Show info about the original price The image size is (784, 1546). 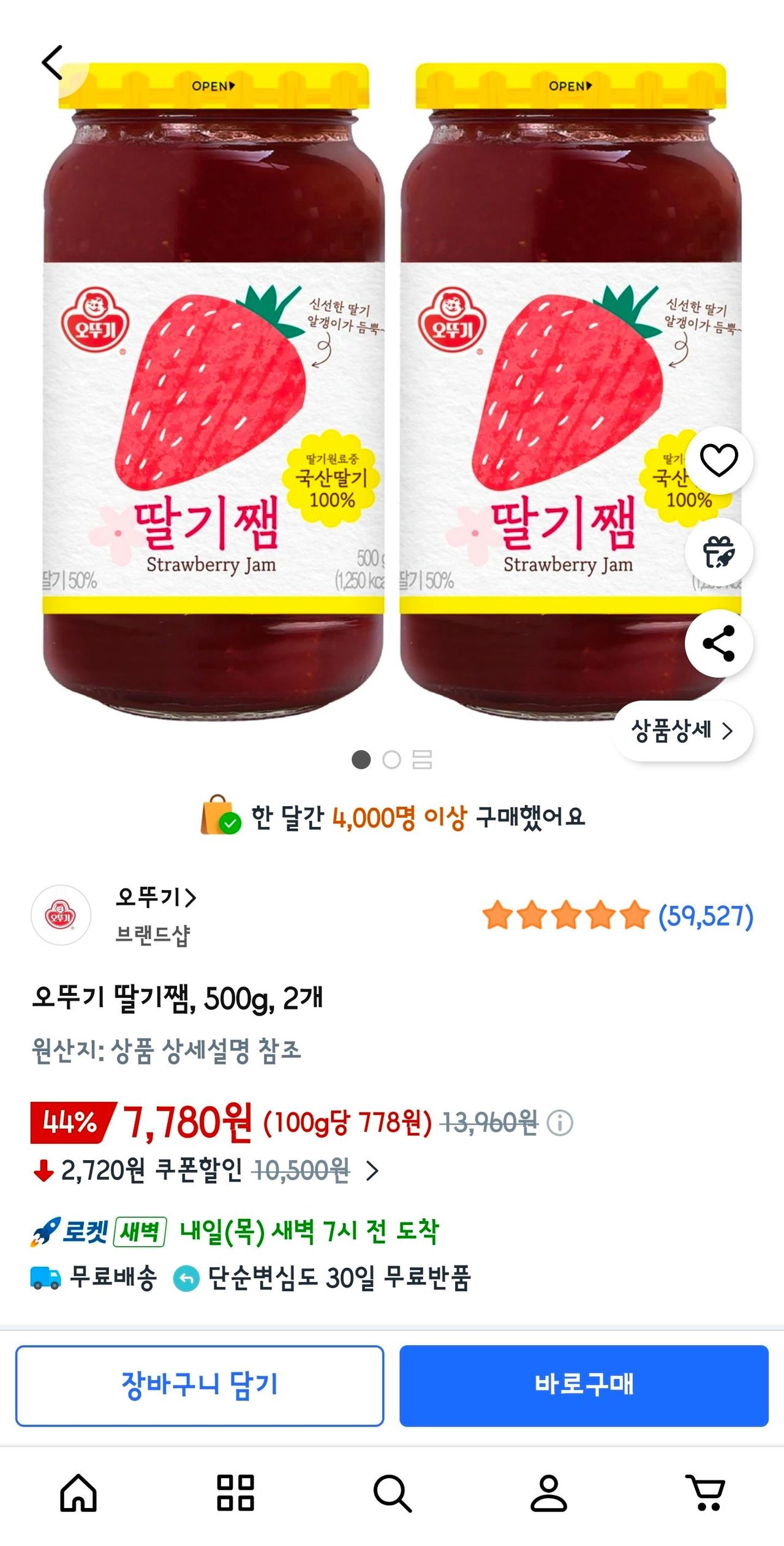pyautogui.click(x=560, y=1123)
